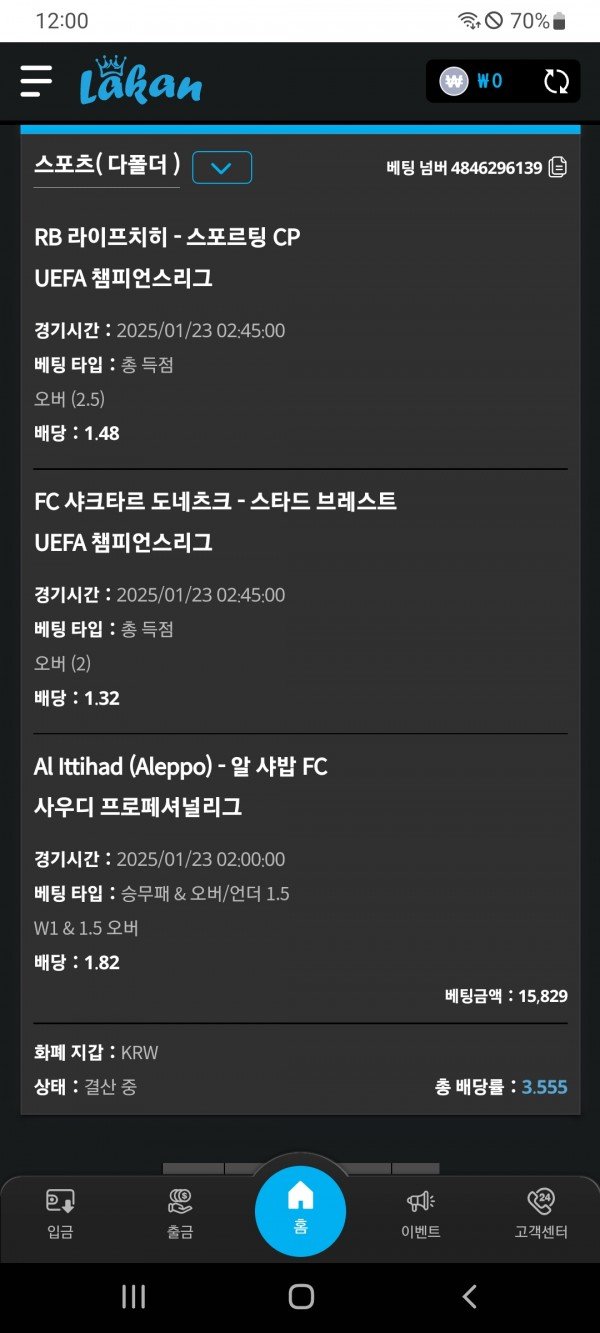Collapse the 스포츠(다폴더) bet slip chevron
The height and width of the screenshot is (1333, 600).
tap(222, 167)
